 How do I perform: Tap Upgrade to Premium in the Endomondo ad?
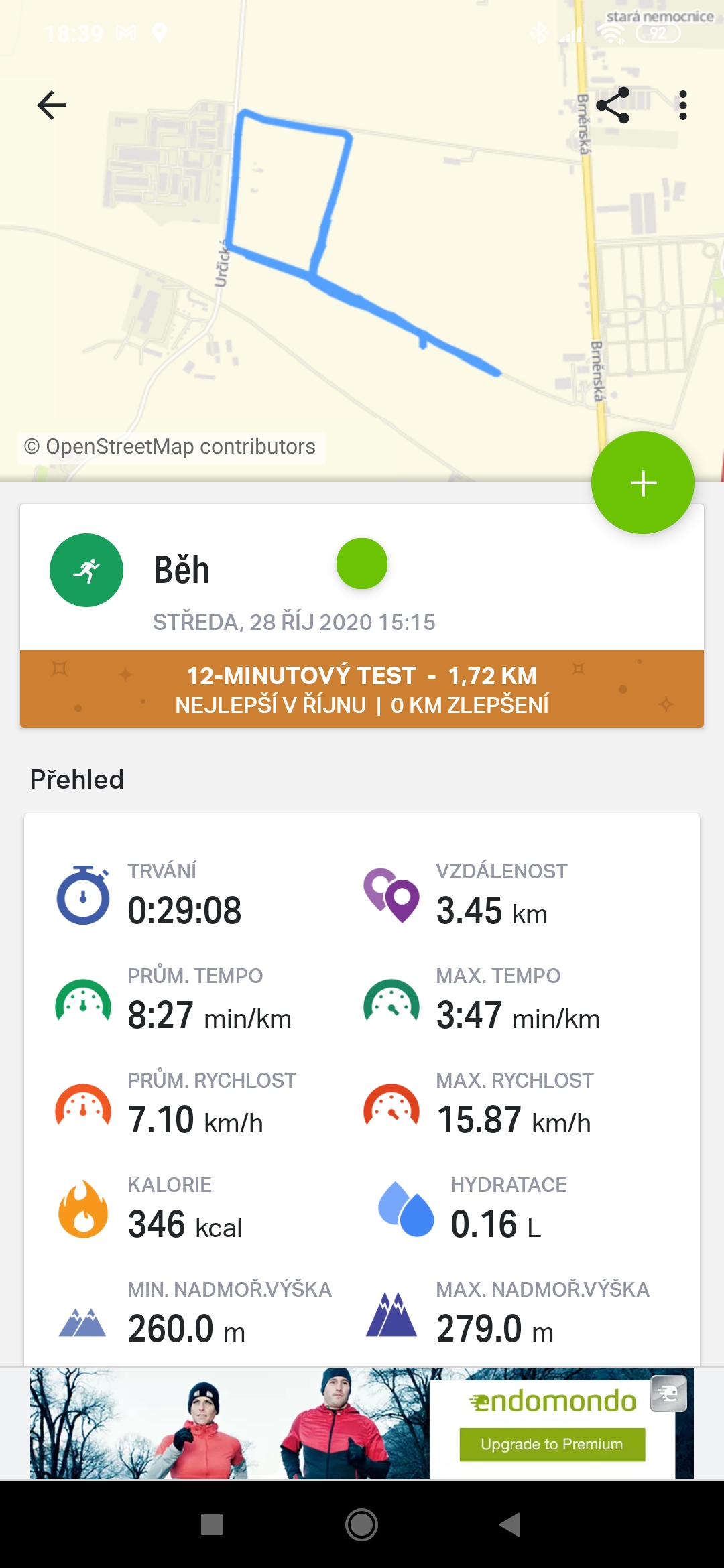click(x=552, y=1444)
